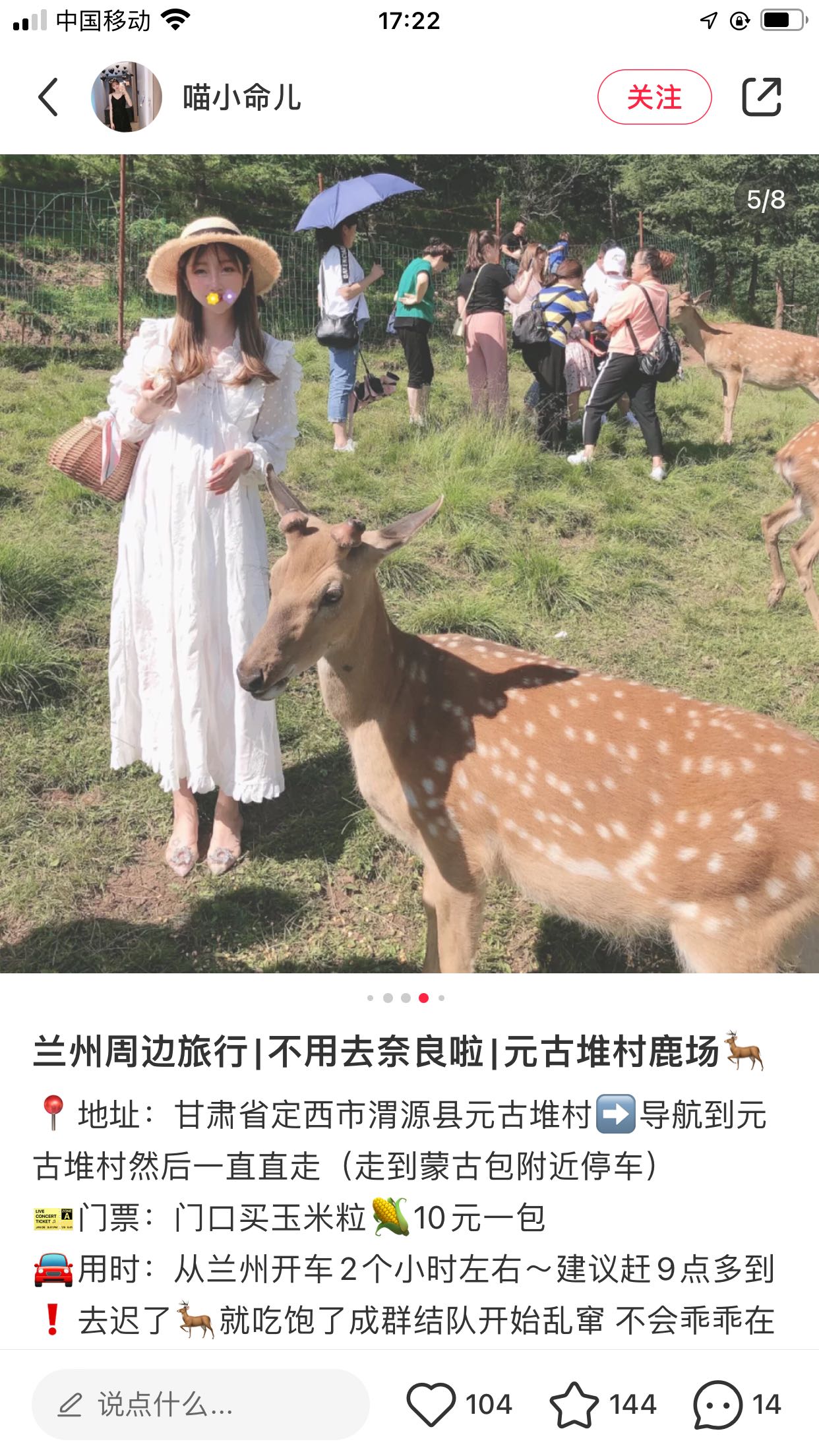Like this post with the heart icon
The height and width of the screenshot is (1456, 819).
pyautogui.click(x=431, y=1405)
